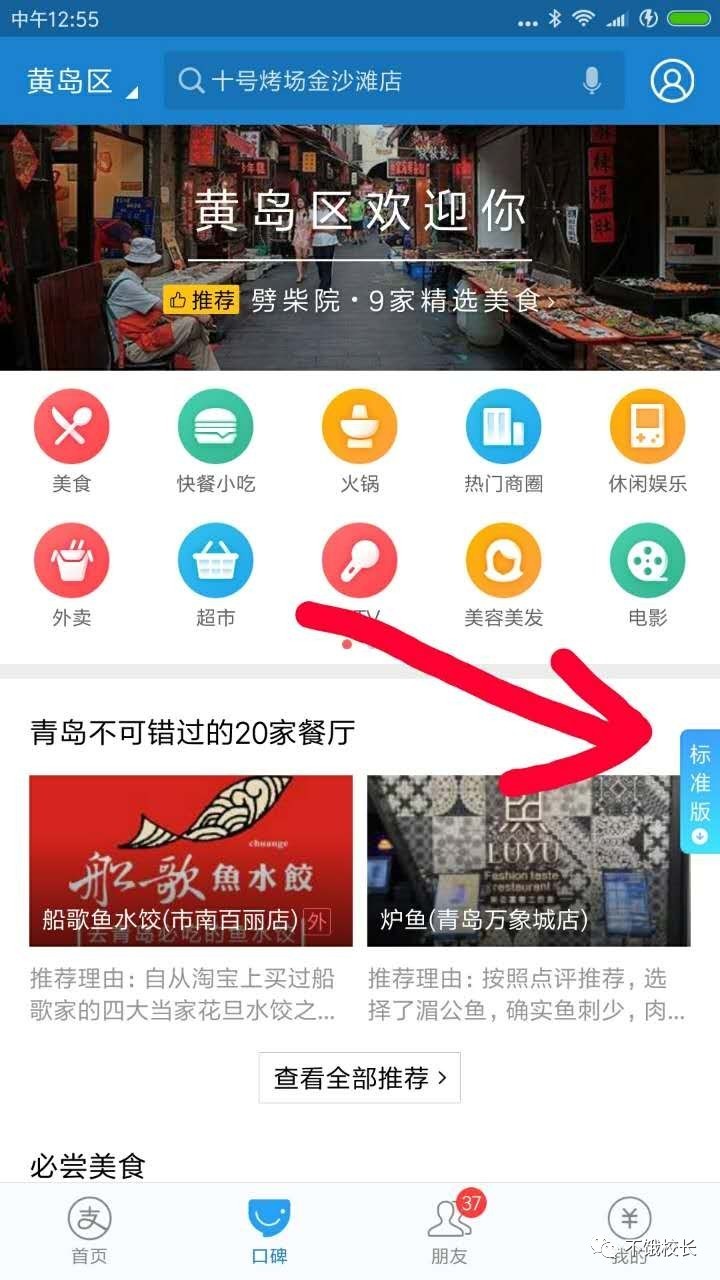This screenshot has width=720, height=1280.
Task: Open the 船歌鱼水饺(市南百丽店) restaurant card
Action: tap(191, 898)
